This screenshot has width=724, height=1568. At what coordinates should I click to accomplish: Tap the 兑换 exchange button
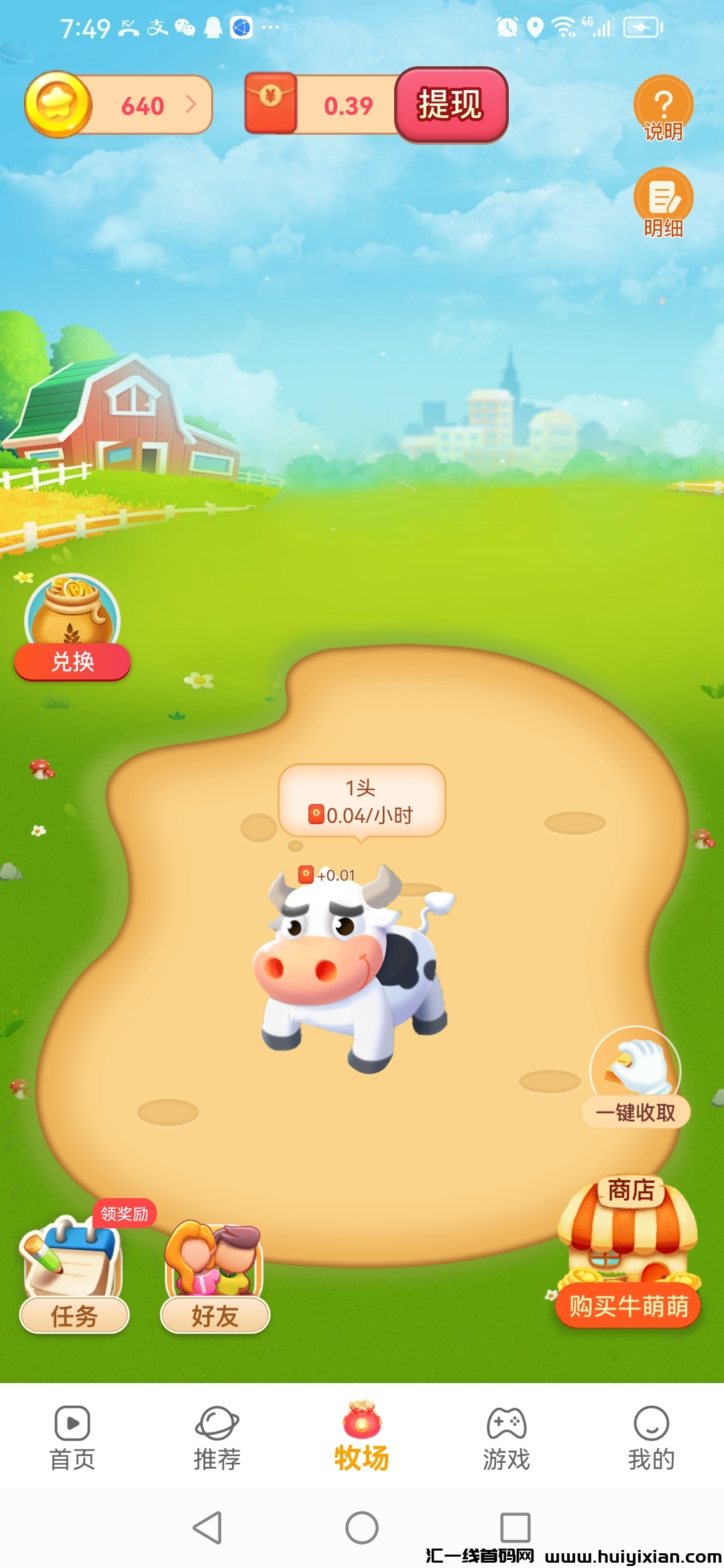(72, 661)
